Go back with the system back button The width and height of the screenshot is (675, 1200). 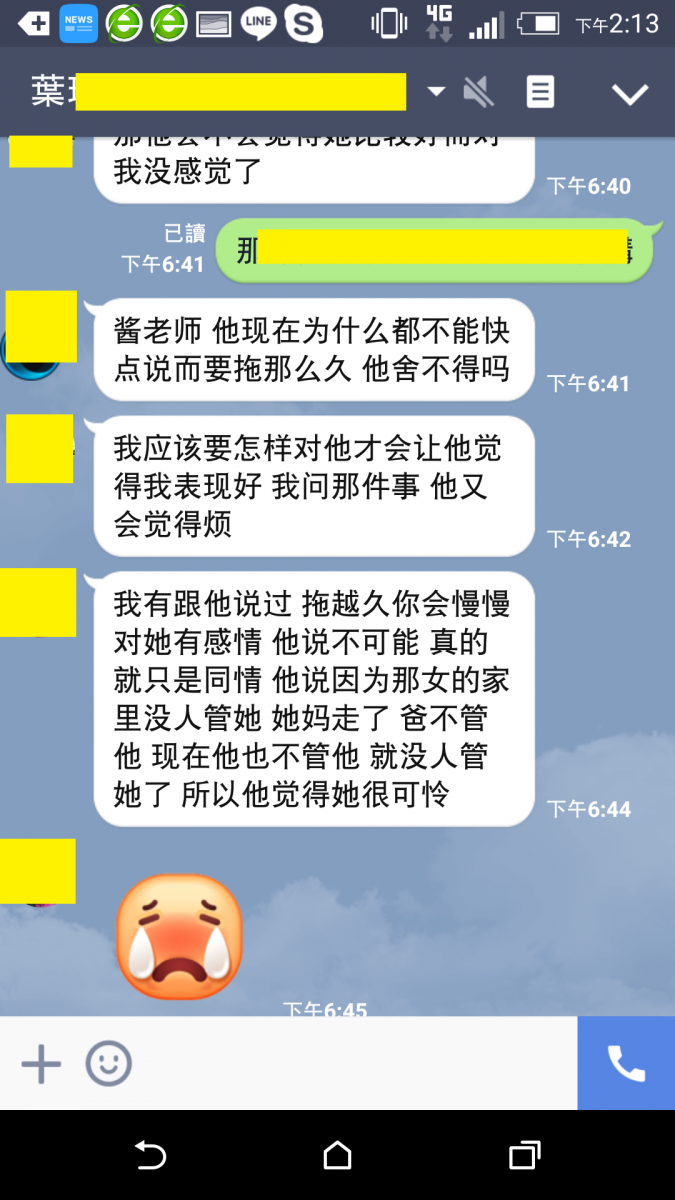pyautogui.click(x=150, y=1156)
